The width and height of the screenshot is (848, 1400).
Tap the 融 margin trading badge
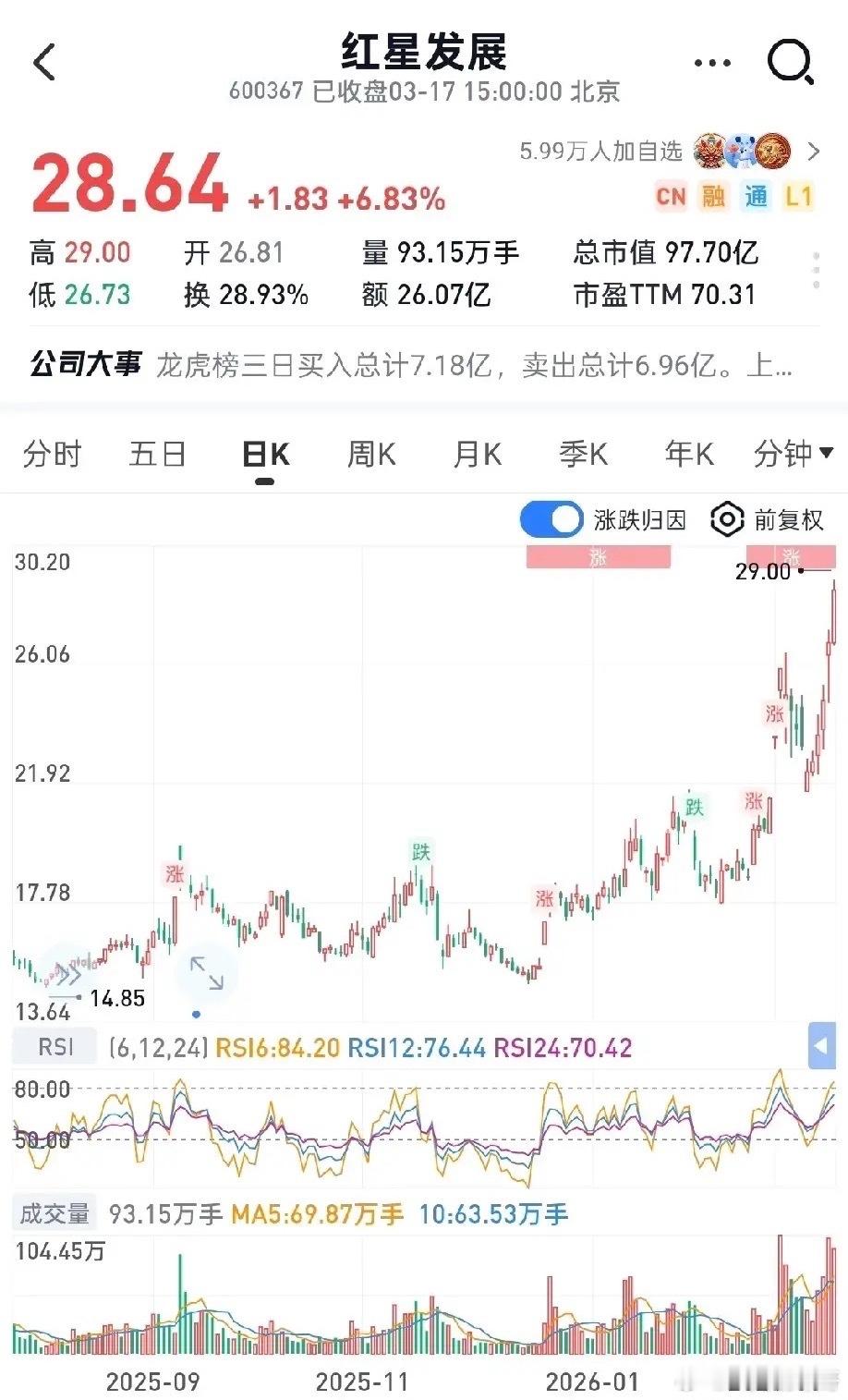point(713,197)
